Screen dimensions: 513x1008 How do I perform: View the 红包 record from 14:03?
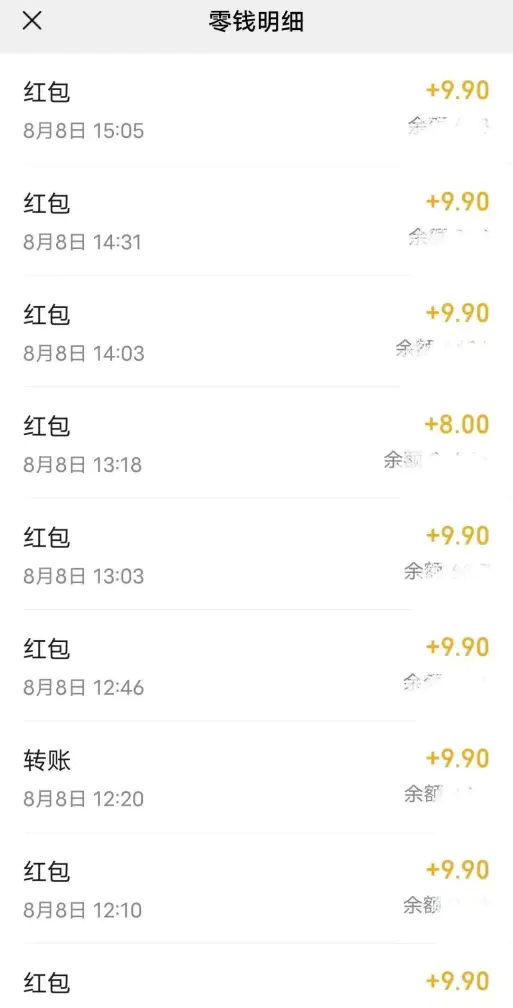click(x=256, y=331)
